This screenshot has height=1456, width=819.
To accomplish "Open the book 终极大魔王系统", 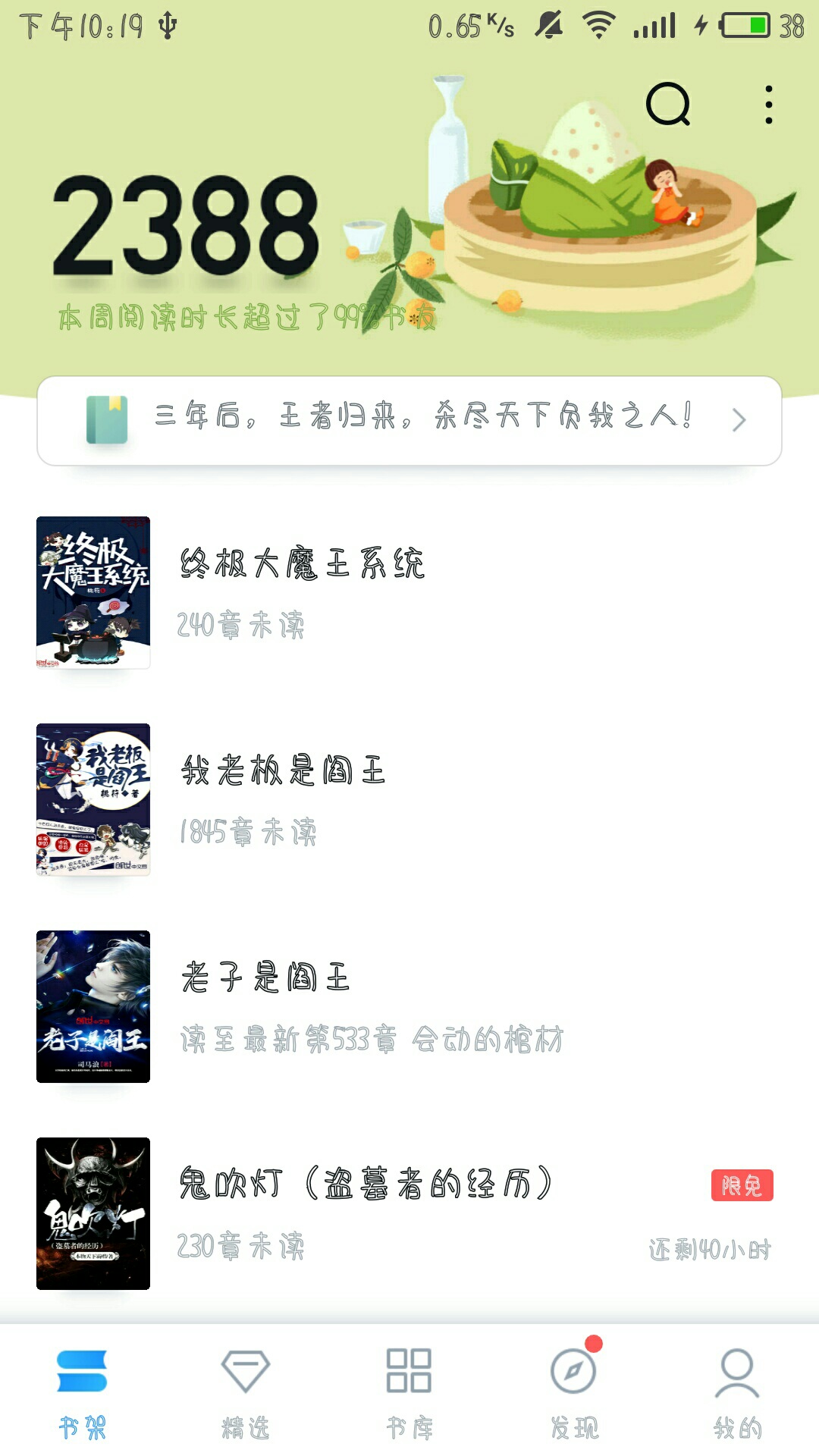I will tap(409, 593).
